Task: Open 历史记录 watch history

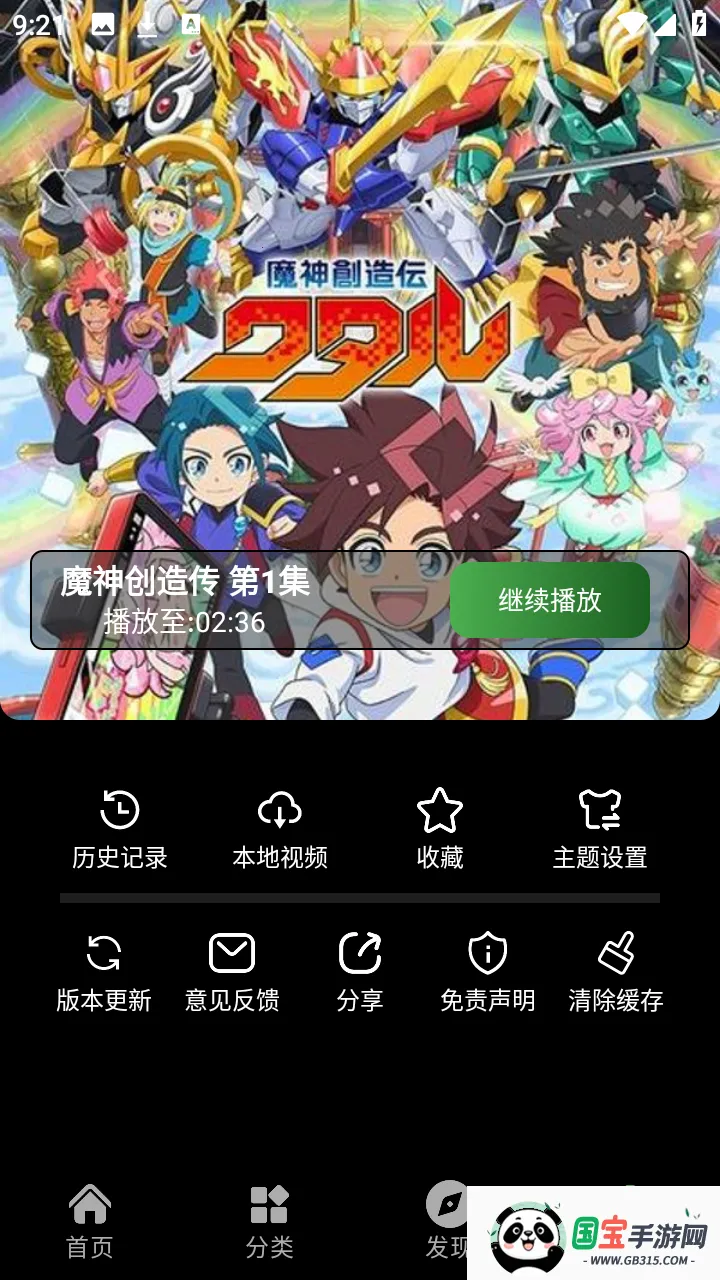Action: pyautogui.click(x=120, y=829)
